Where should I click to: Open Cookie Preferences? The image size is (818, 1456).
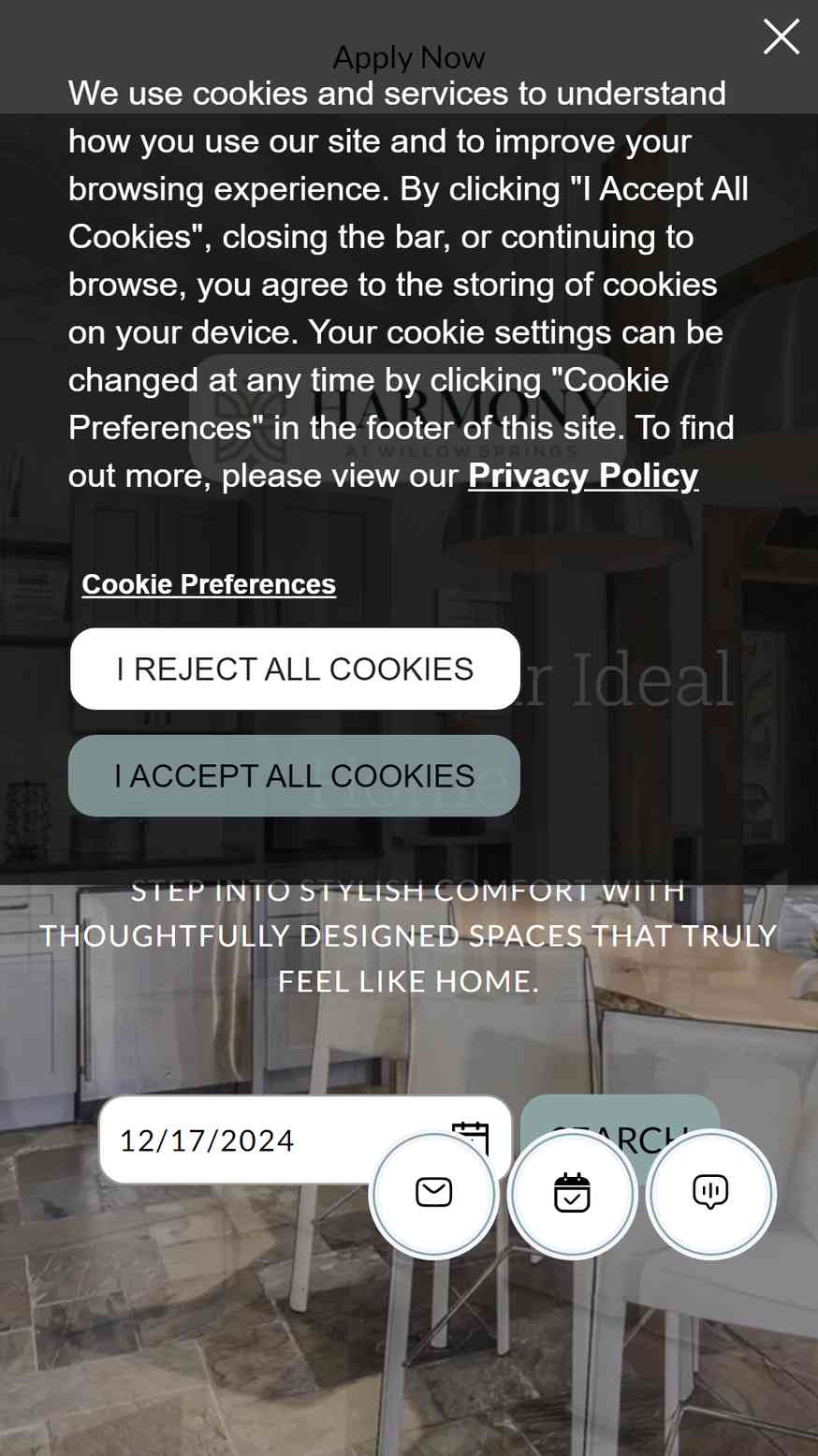coord(209,584)
